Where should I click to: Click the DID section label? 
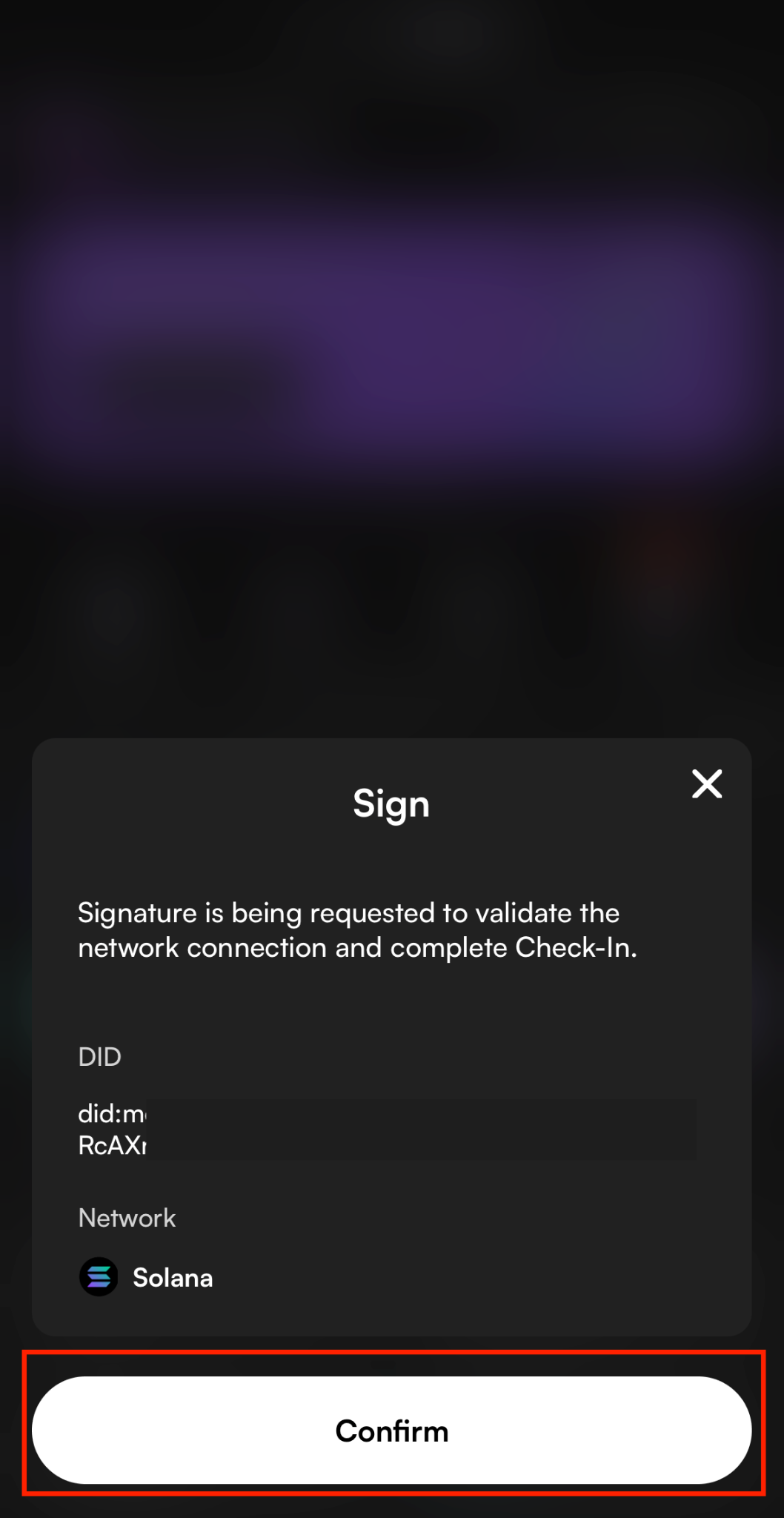tap(100, 1055)
